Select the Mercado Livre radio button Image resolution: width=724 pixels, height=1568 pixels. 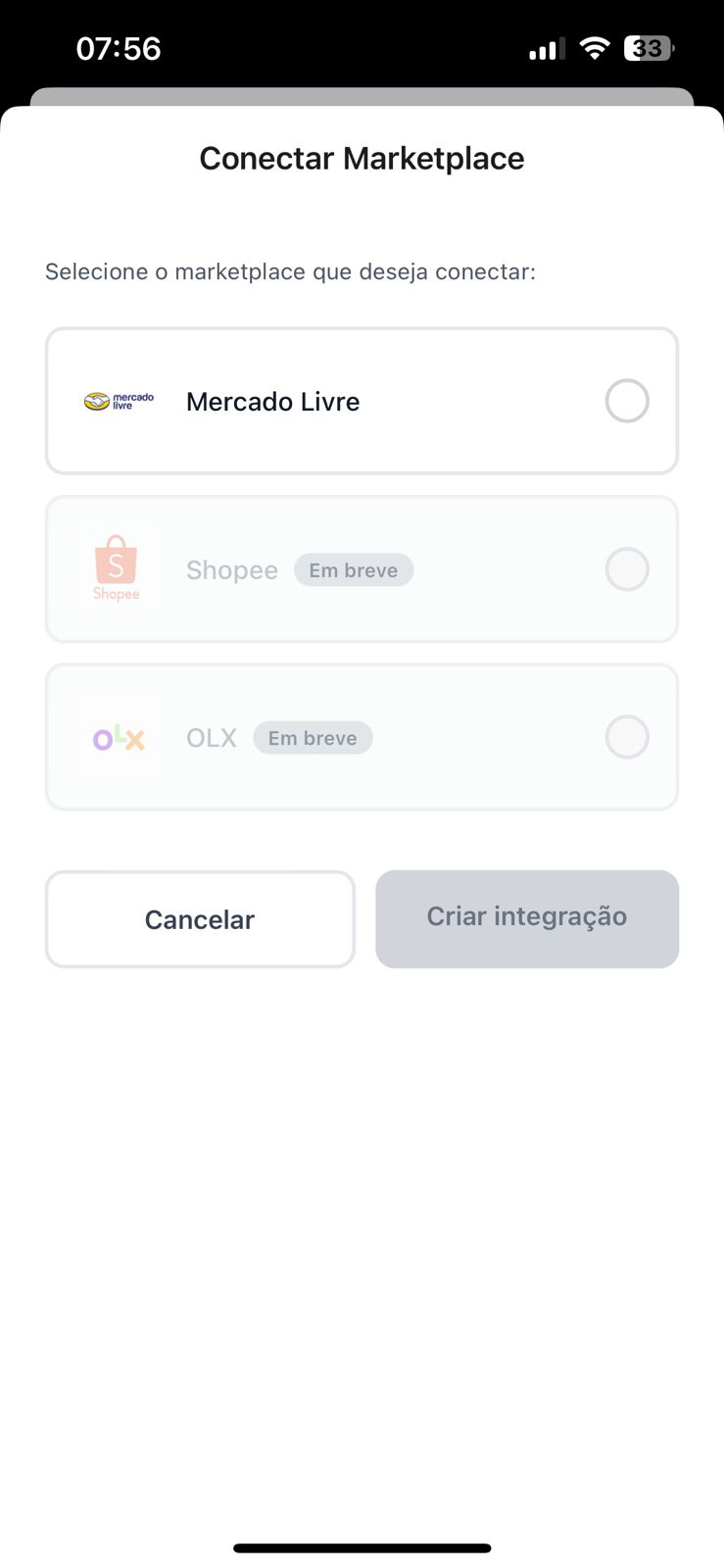point(627,401)
